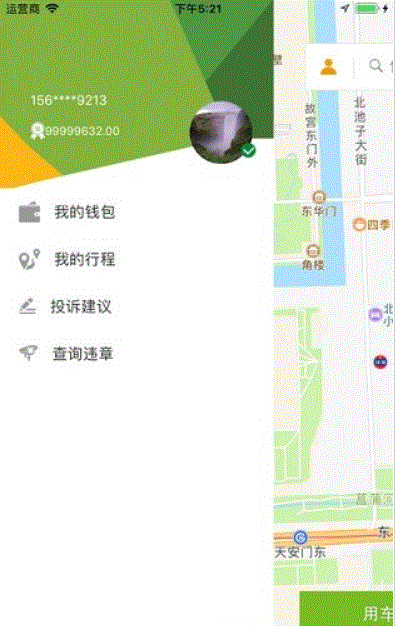Image resolution: width=396 pixels, height=626 pixels.
Task: Tap the green 用车 button
Action: pos(347,608)
